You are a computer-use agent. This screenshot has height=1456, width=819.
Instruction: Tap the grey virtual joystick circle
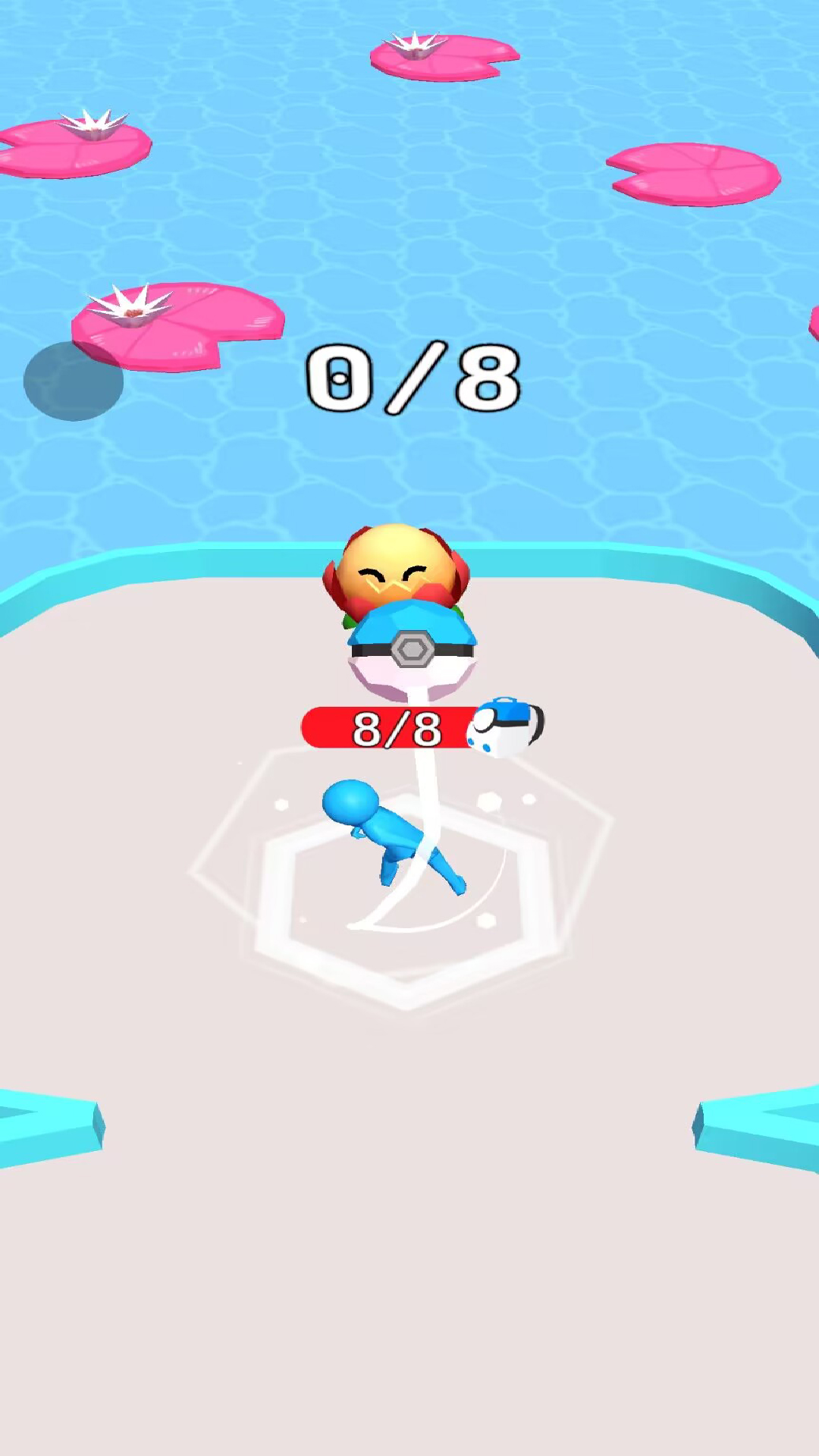(x=74, y=381)
